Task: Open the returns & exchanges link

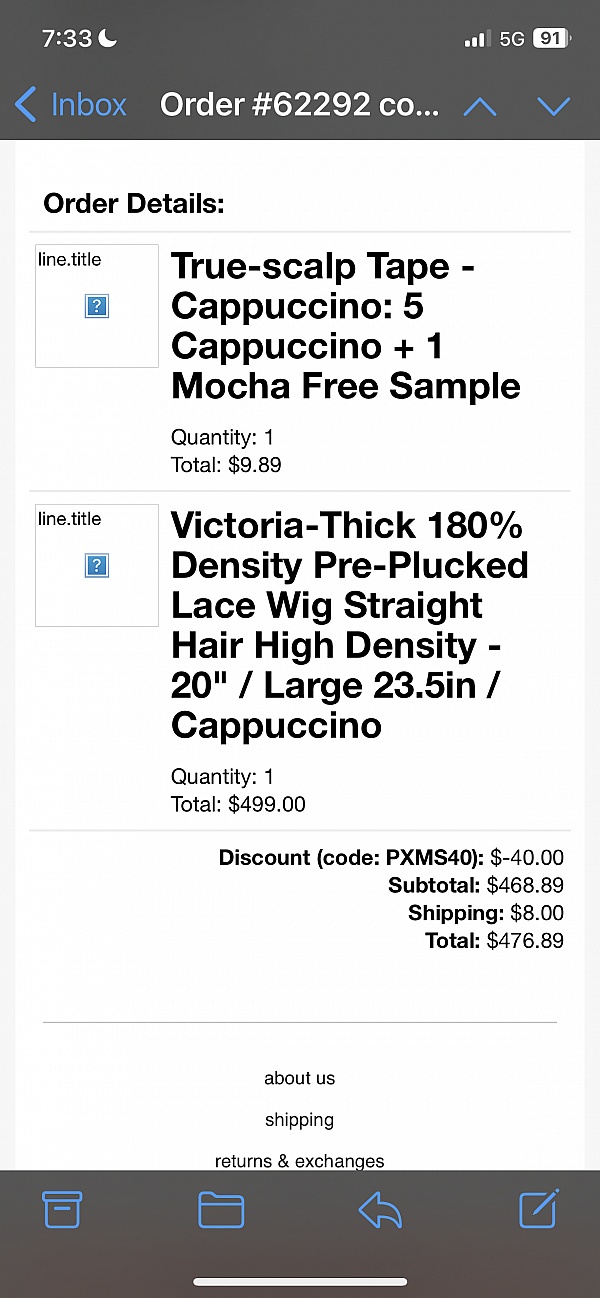Action: 299,1161
